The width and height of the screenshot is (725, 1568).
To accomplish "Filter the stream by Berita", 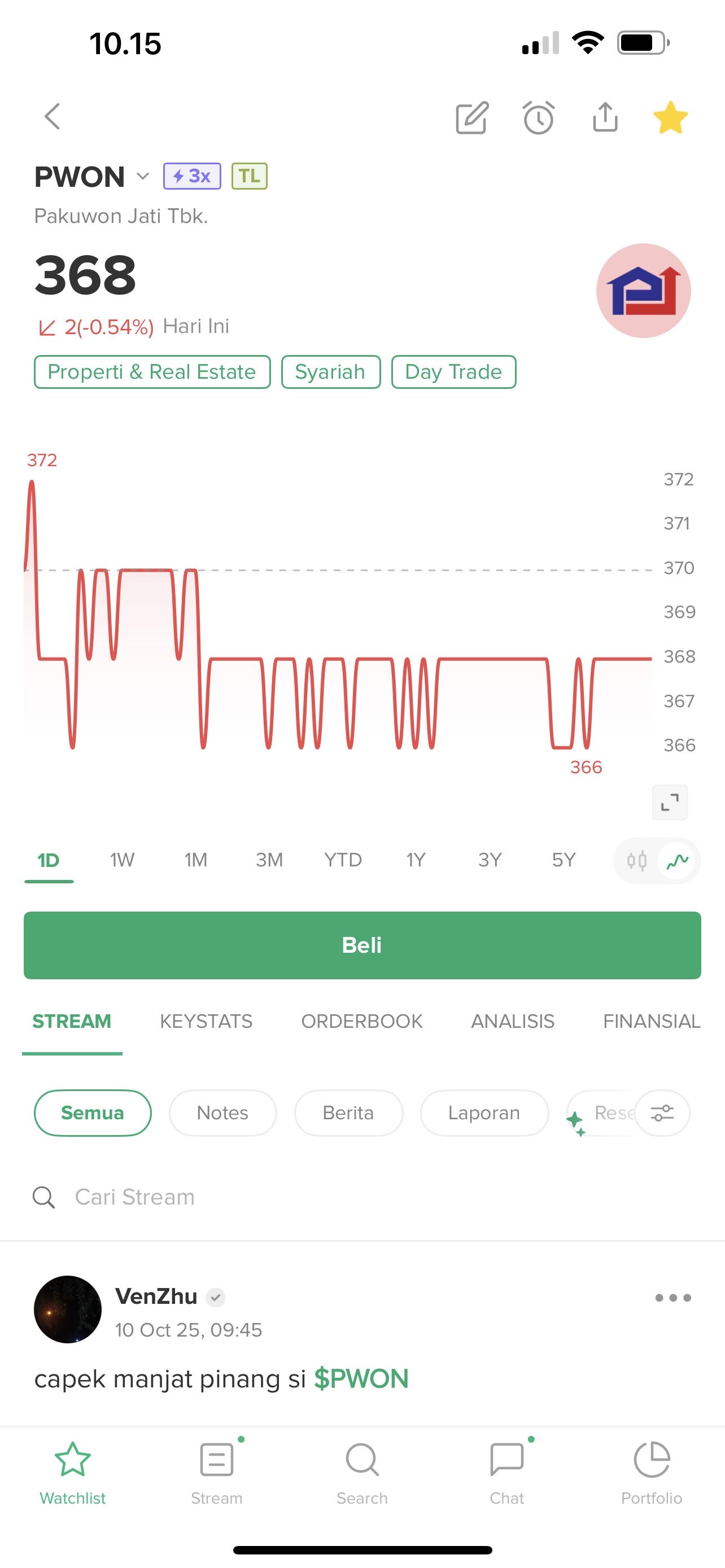I will pyautogui.click(x=348, y=1113).
